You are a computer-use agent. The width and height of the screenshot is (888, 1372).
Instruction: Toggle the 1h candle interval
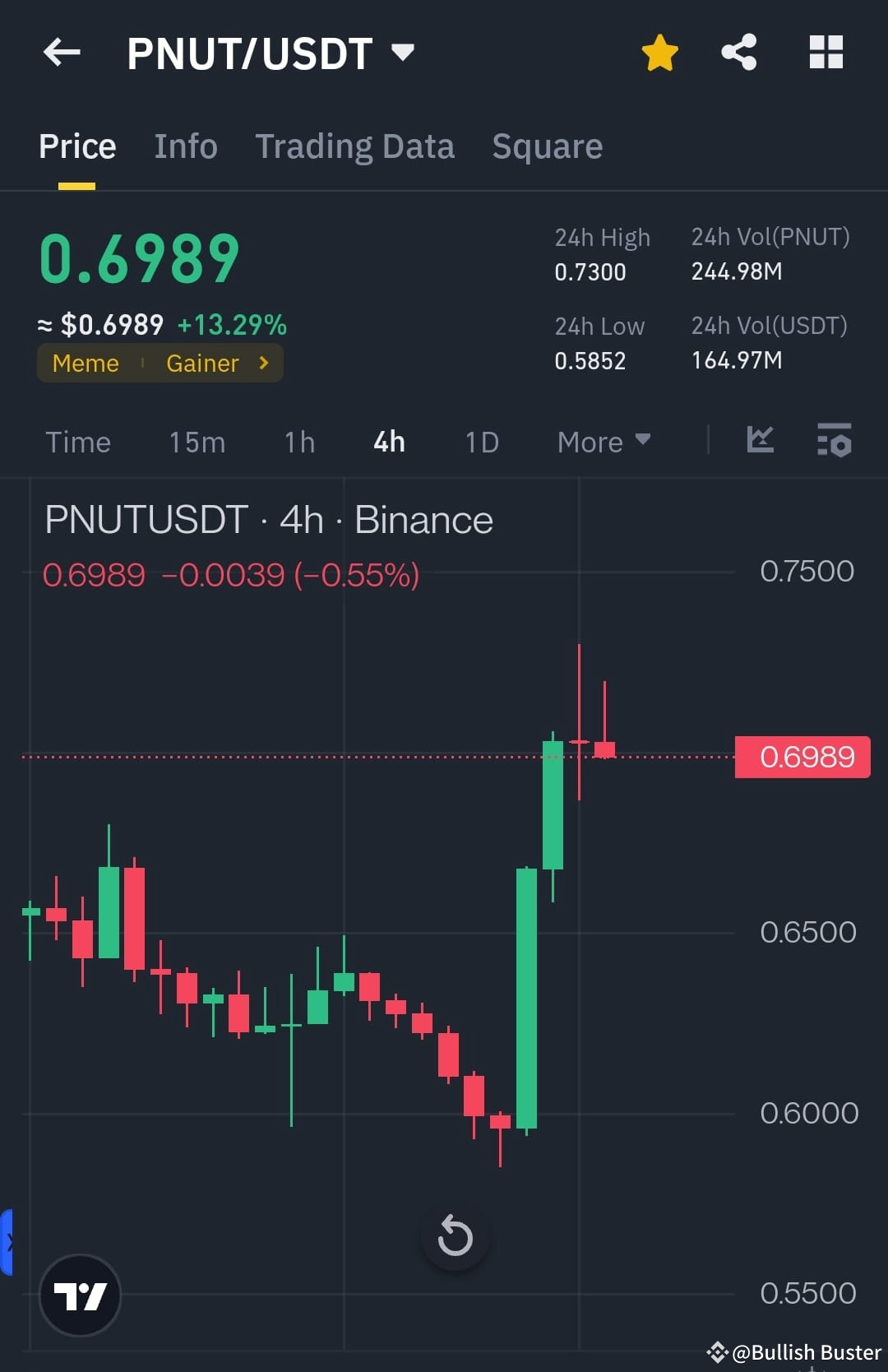pos(298,442)
